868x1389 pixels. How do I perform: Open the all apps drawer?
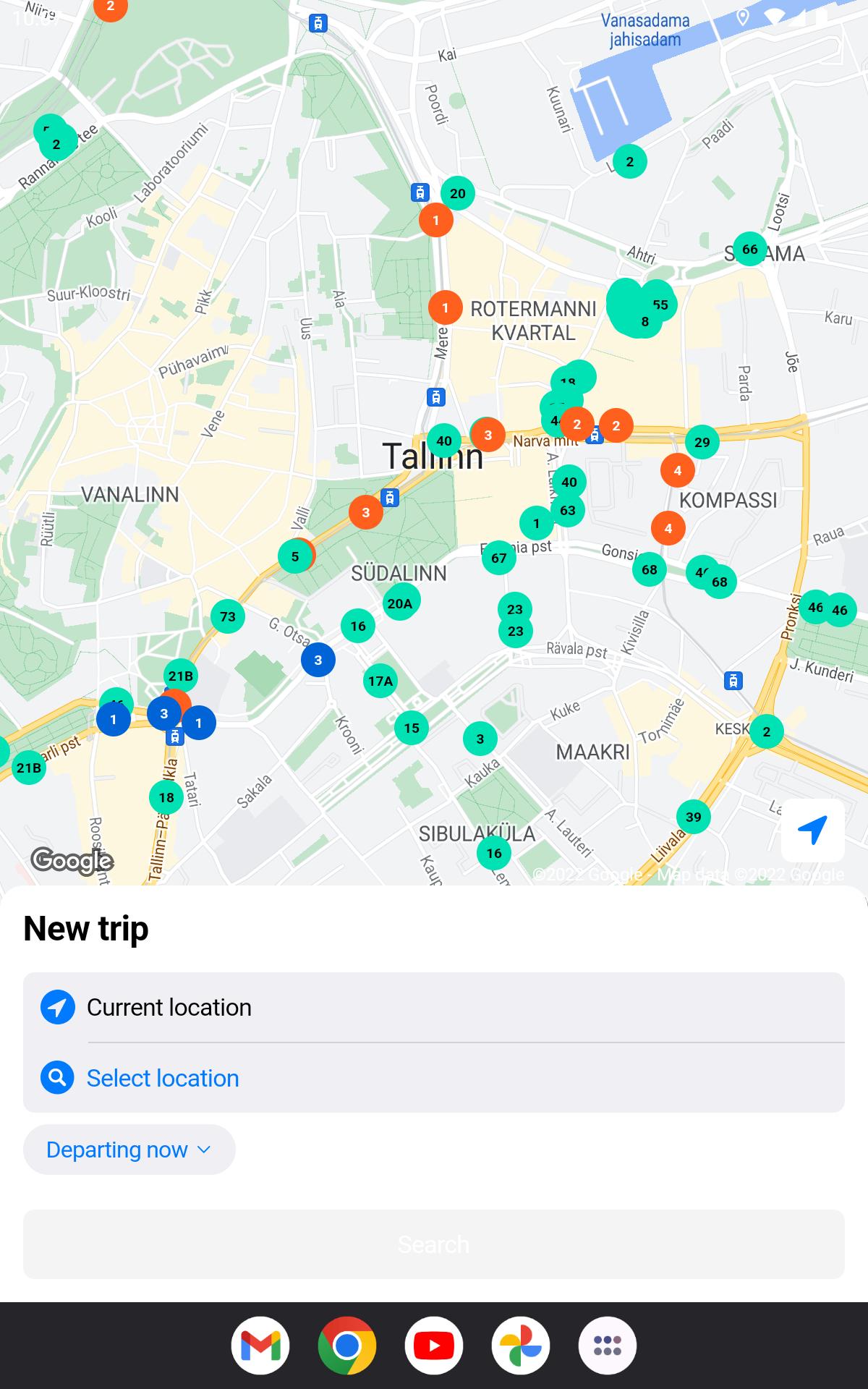[608, 1346]
